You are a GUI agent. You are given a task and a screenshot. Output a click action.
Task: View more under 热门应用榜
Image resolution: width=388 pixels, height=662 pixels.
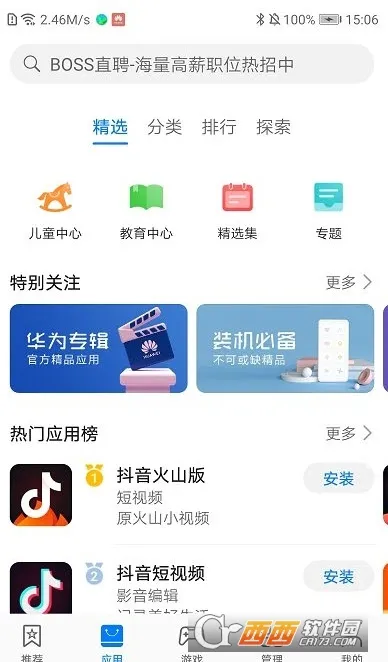[x=349, y=433]
